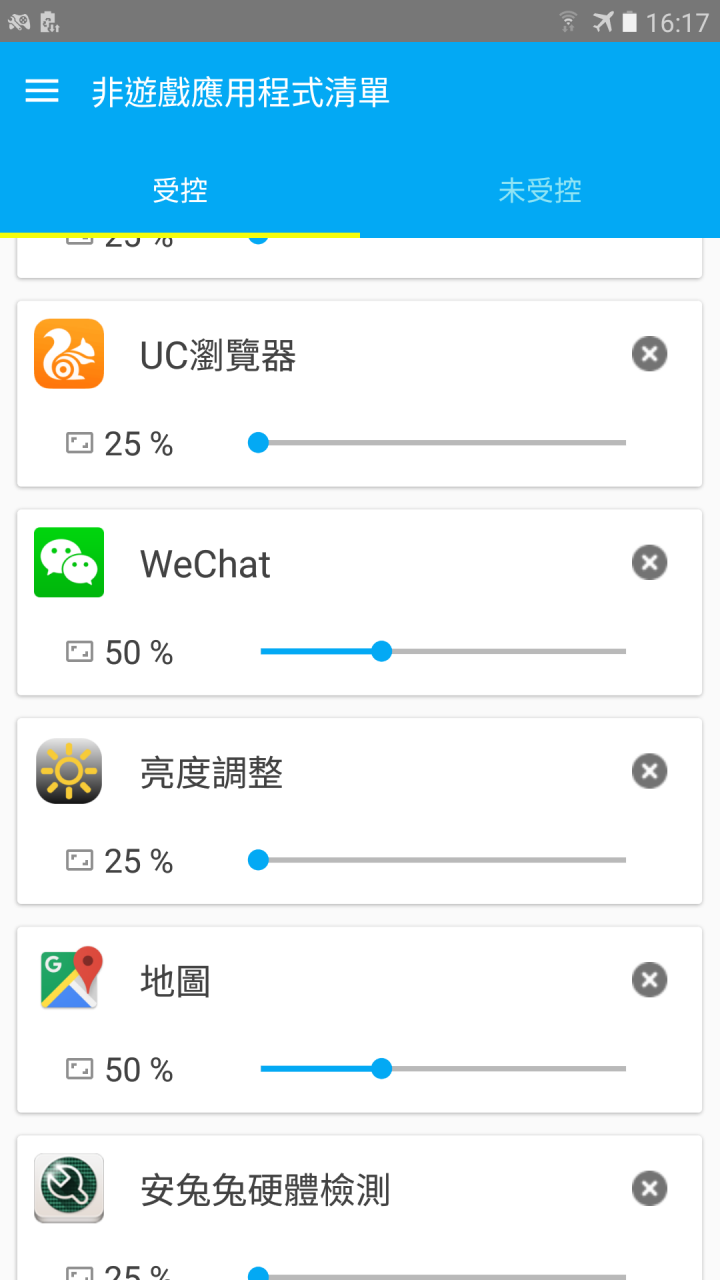Screen dimensions: 720x1280
Task: Remove 亮度調整 from the list
Action: pos(649,771)
